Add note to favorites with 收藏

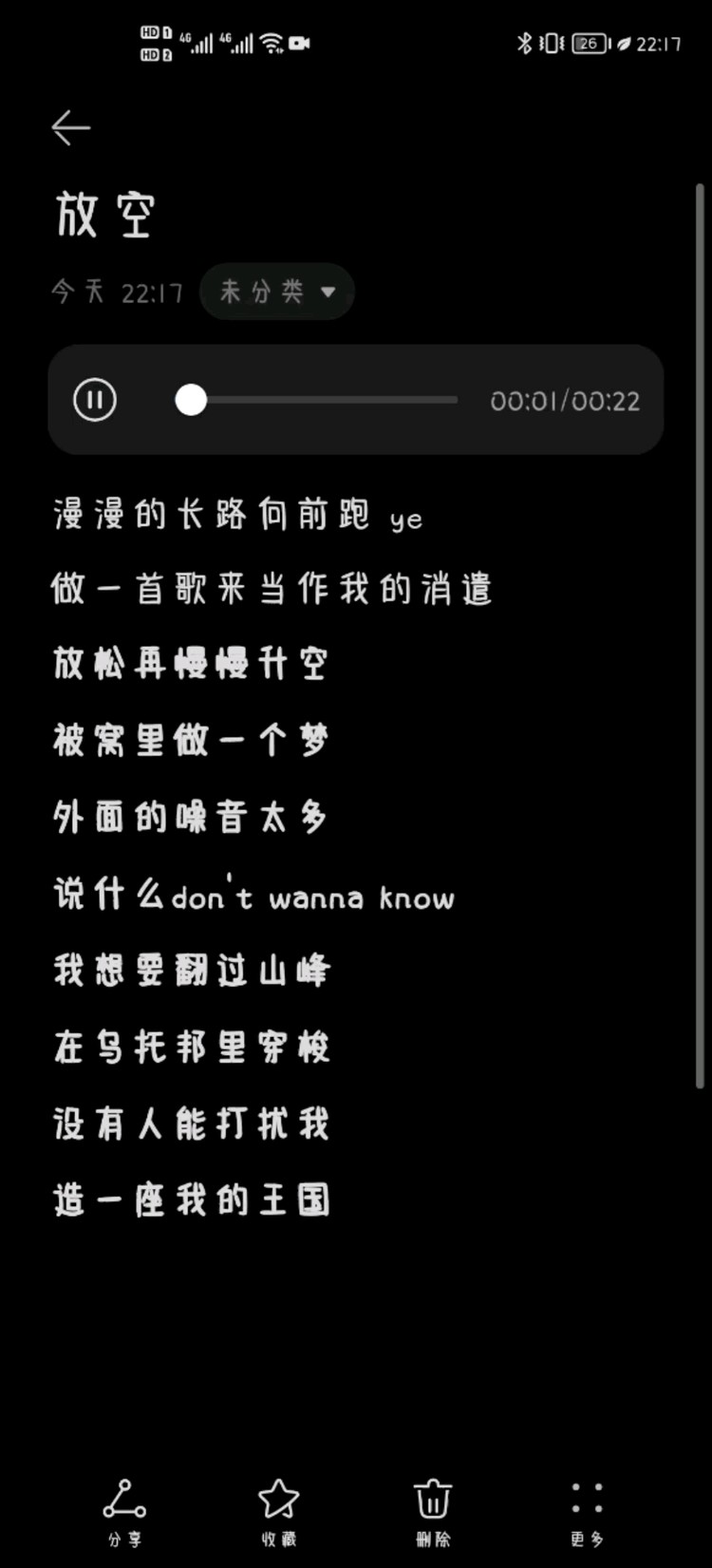pos(278,1511)
